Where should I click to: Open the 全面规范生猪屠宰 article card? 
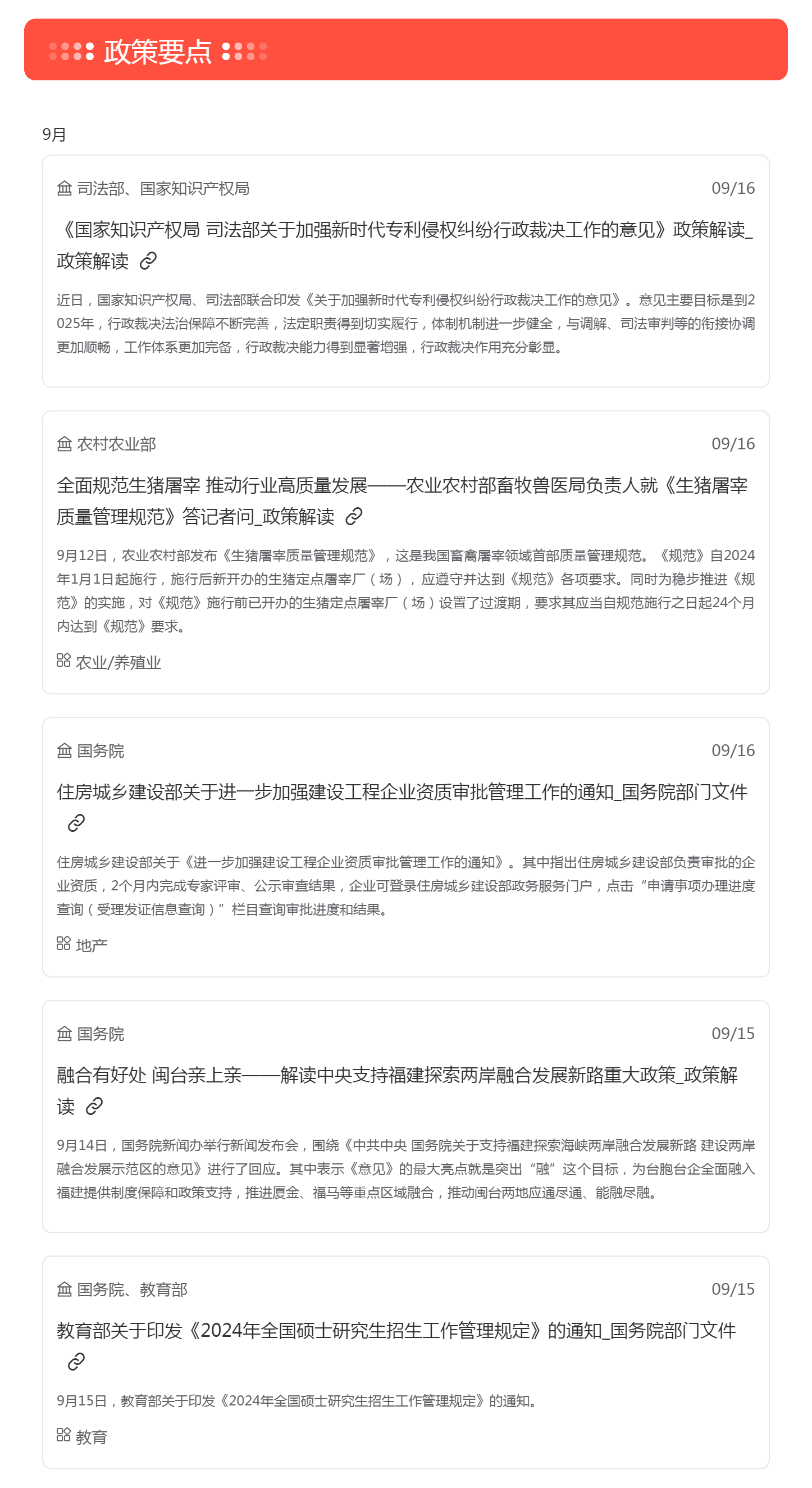coord(405,552)
